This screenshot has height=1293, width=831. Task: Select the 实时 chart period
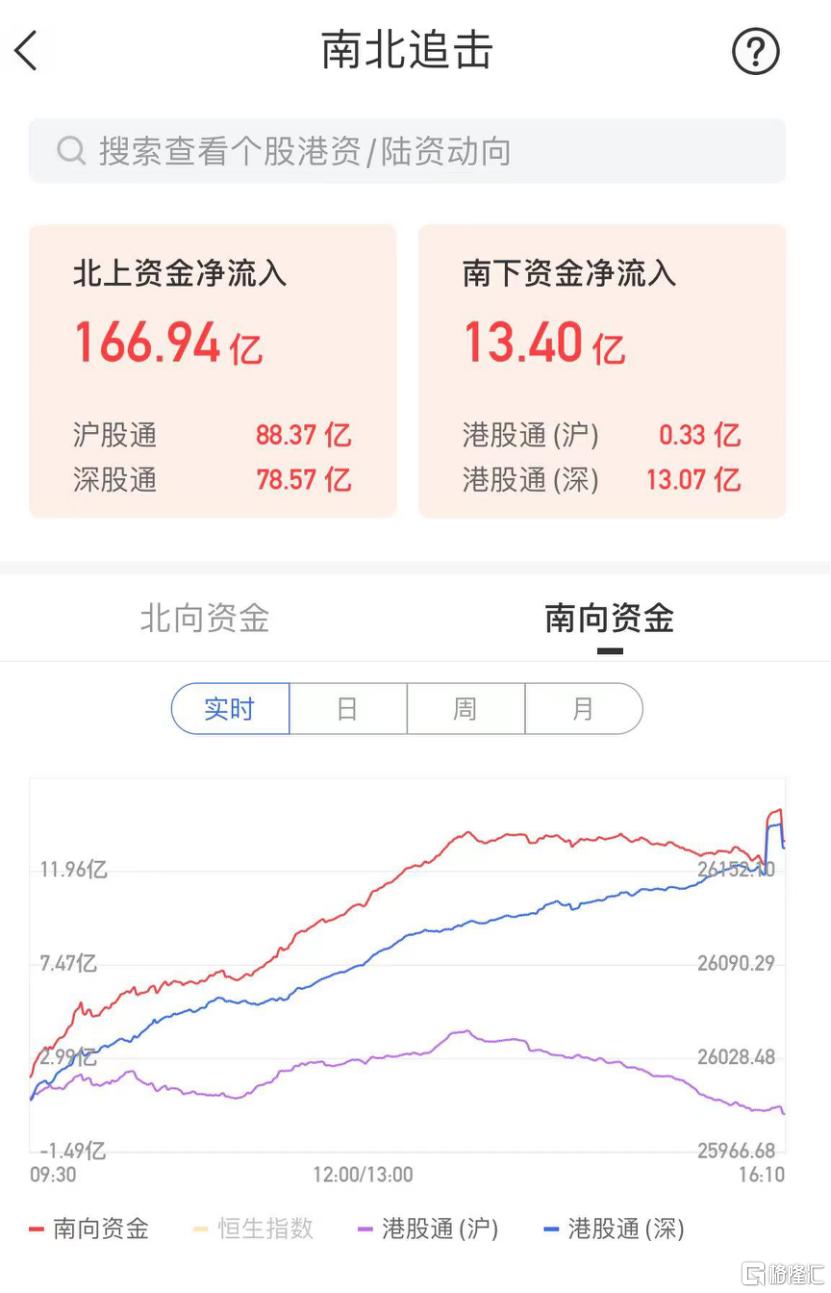coord(231,709)
